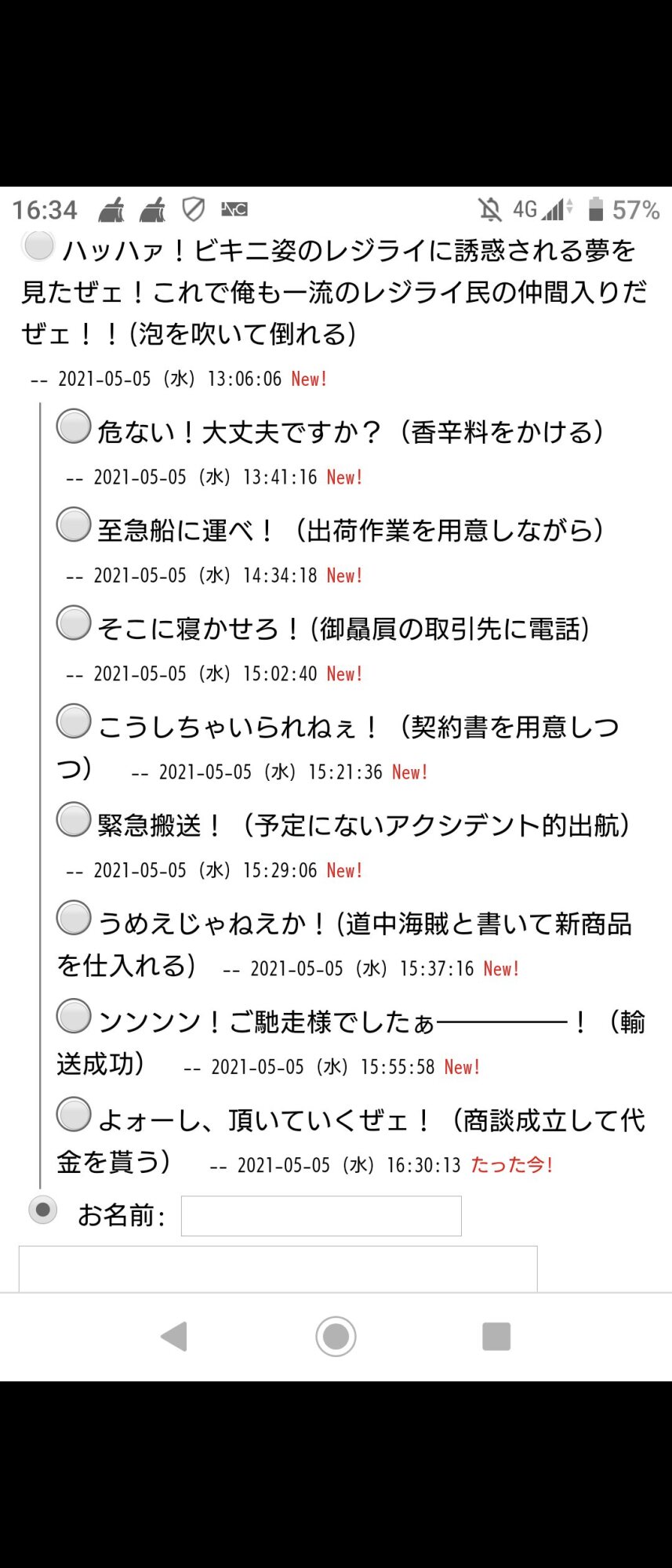The height and width of the screenshot is (1568, 672).
Task: Go back using the system back button
Action: (174, 1337)
